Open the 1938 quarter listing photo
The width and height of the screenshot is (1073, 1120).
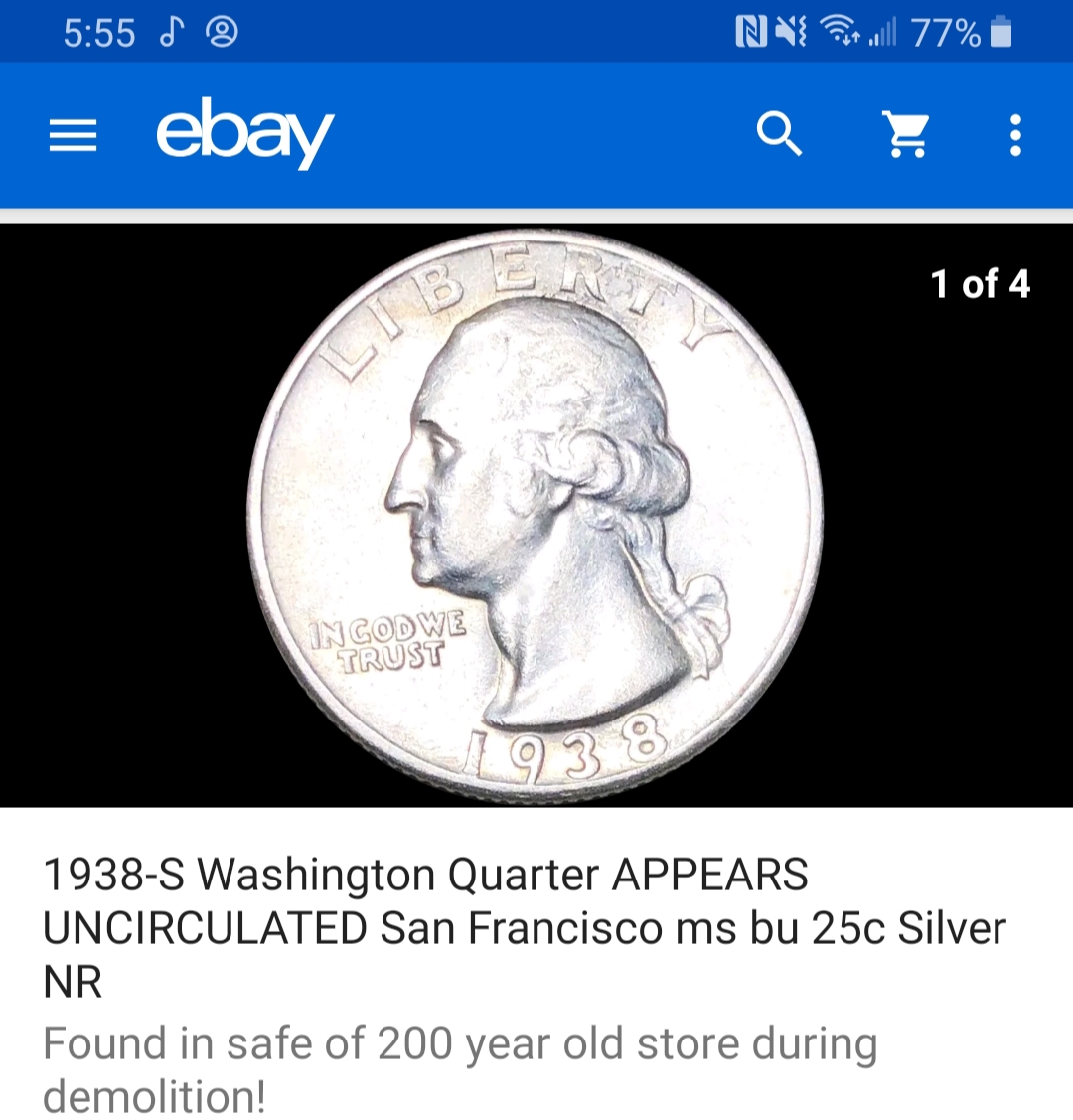pos(536,515)
